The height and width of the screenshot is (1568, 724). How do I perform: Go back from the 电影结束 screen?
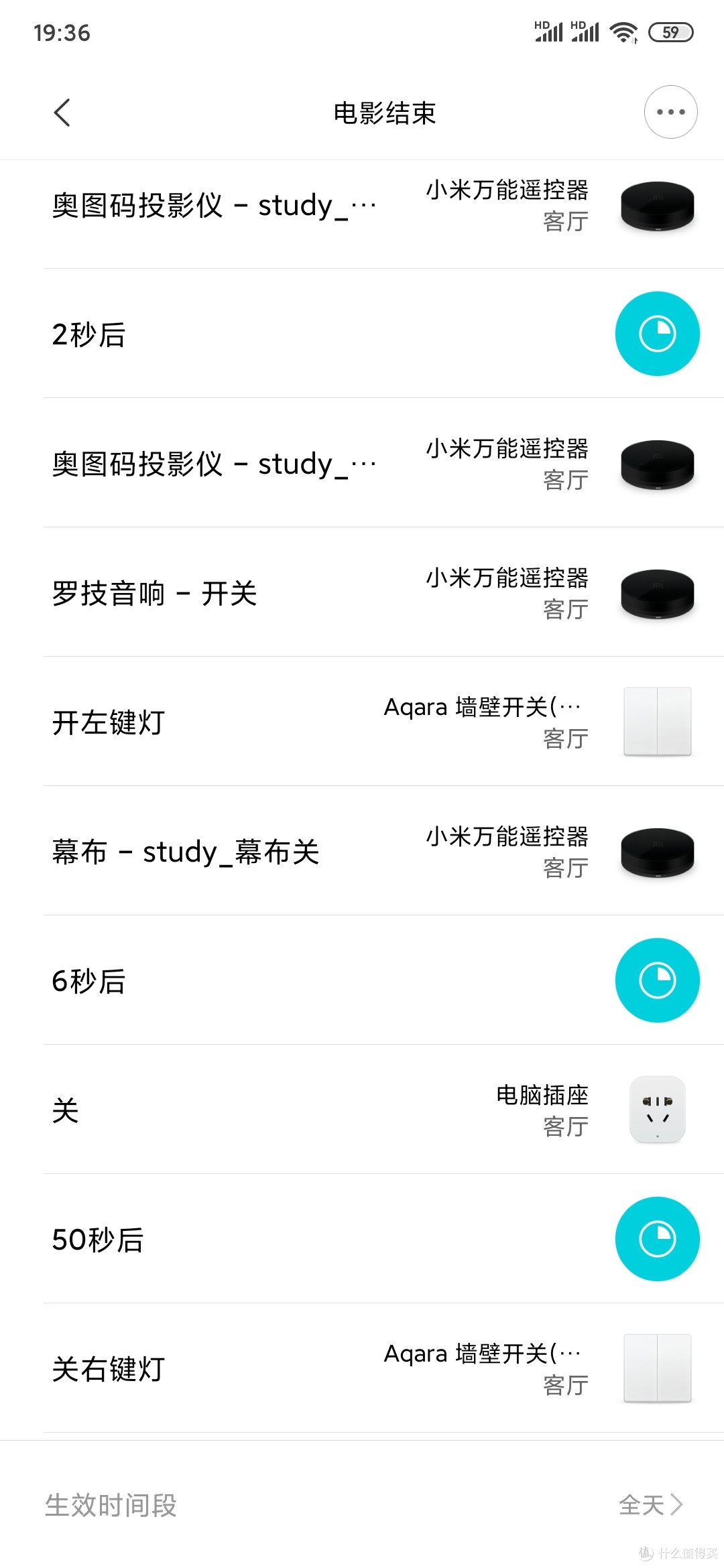62,113
